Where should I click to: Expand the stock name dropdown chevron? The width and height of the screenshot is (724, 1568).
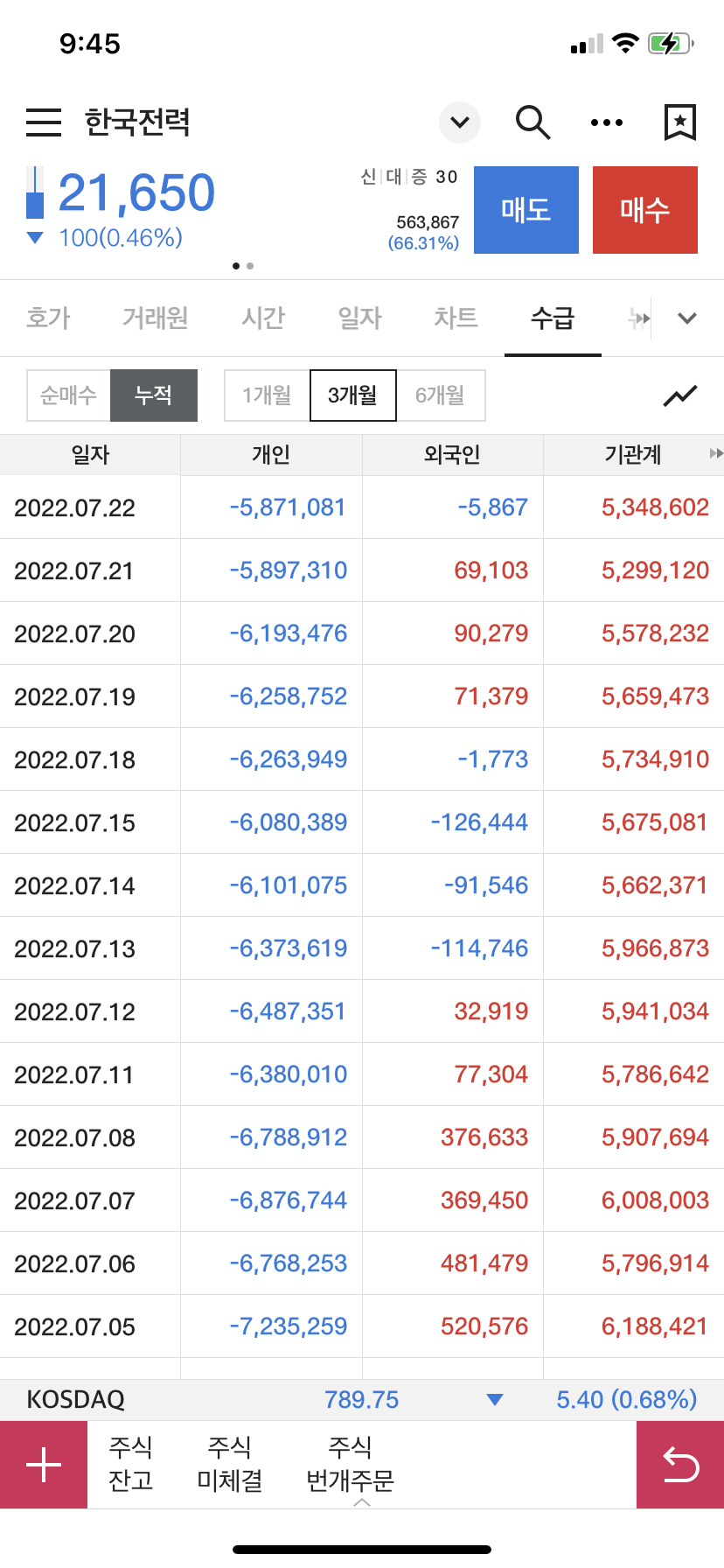[x=459, y=122]
